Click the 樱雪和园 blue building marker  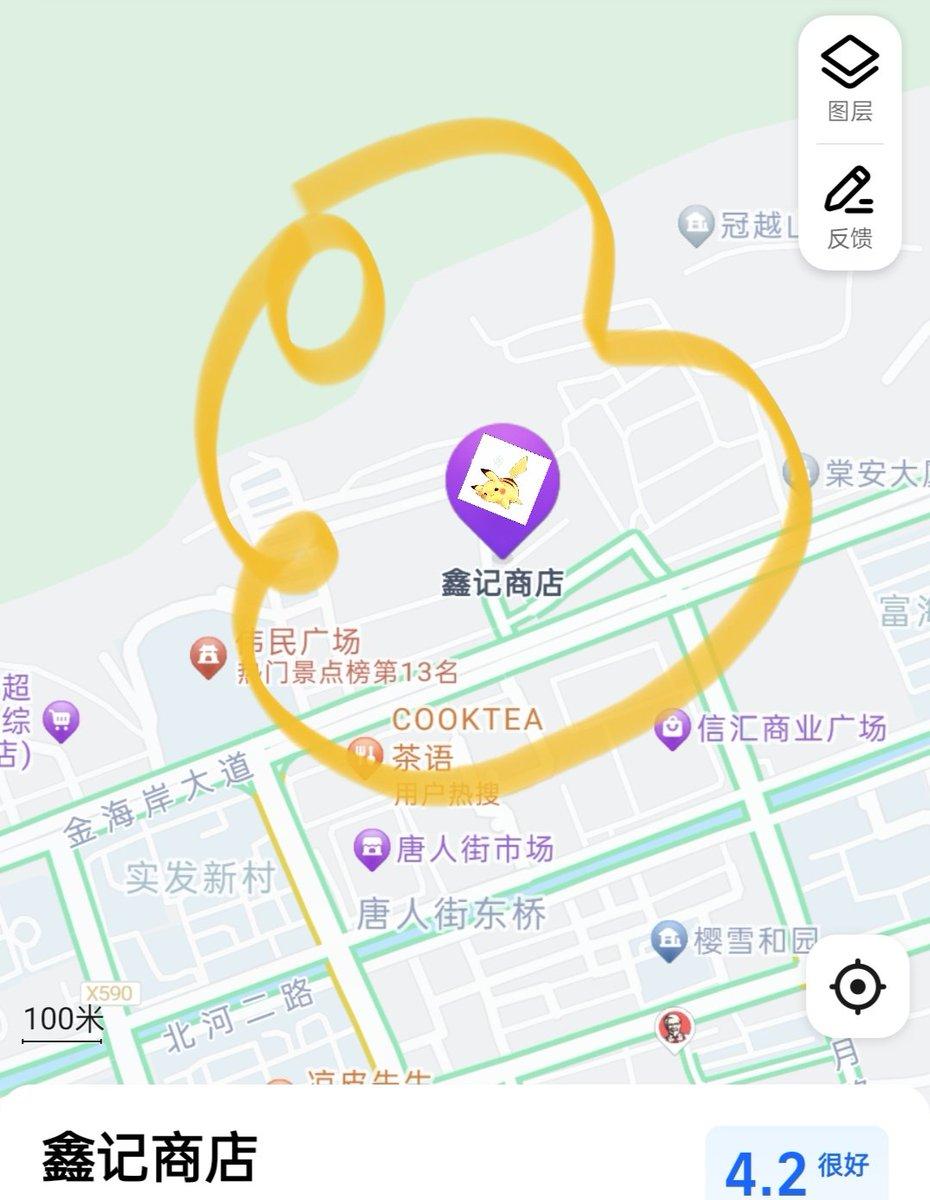coord(668,938)
